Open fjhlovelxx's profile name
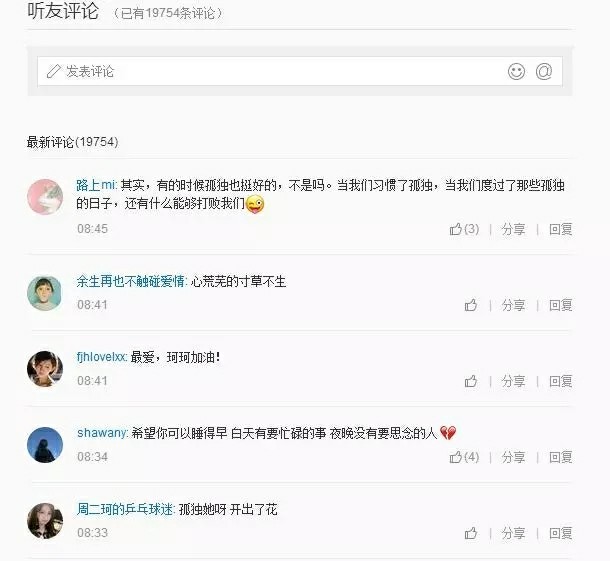This screenshot has height=561, width=610. coord(102,357)
